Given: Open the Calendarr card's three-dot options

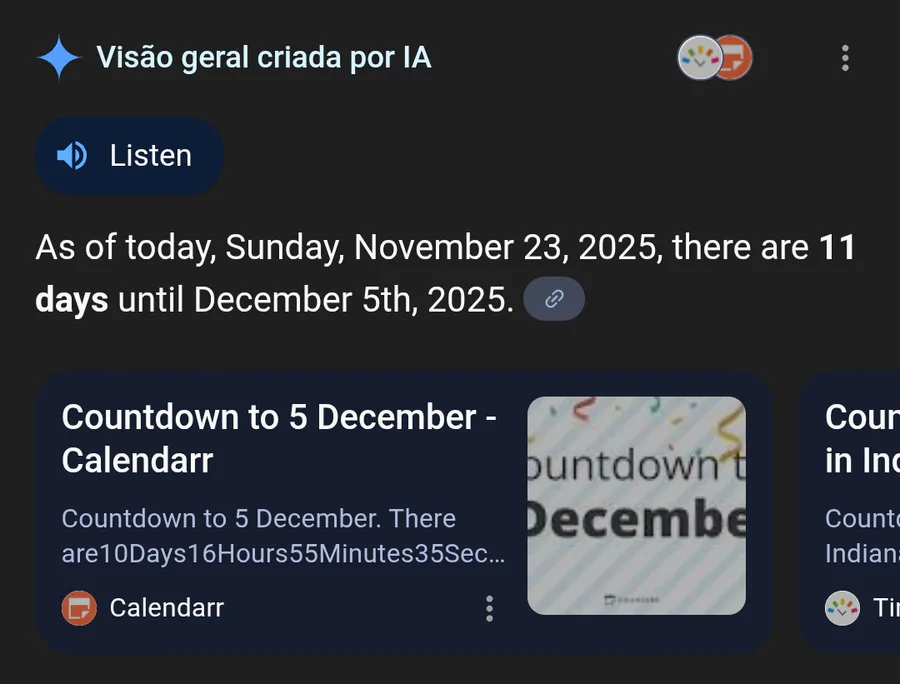Looking at the screenshot, I should (x=489, y=608).
